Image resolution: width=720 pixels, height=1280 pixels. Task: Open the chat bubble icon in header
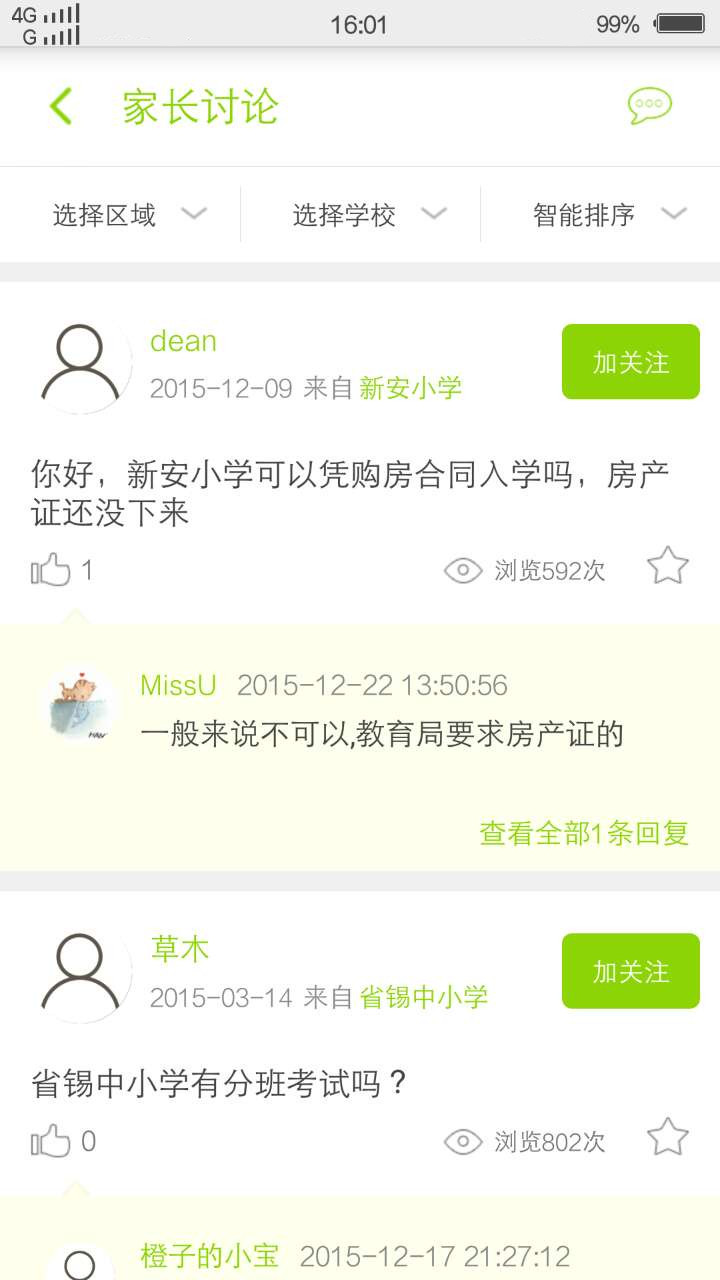tap(649, 106)
